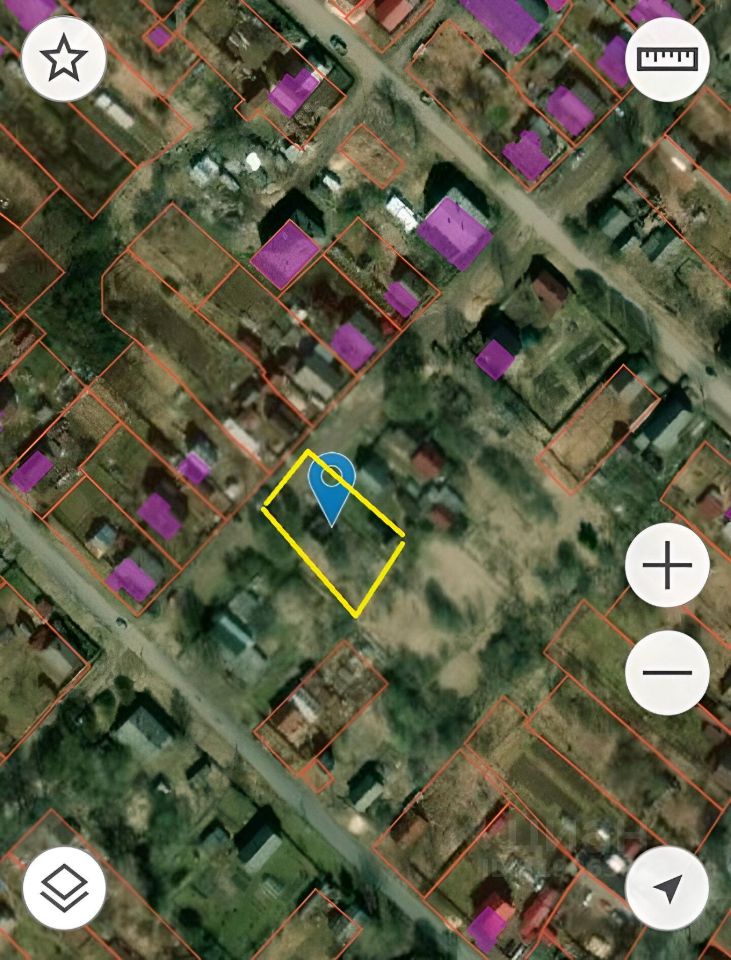
Task: Zoom in on the map with plus
Action: (x=667, y=567)
